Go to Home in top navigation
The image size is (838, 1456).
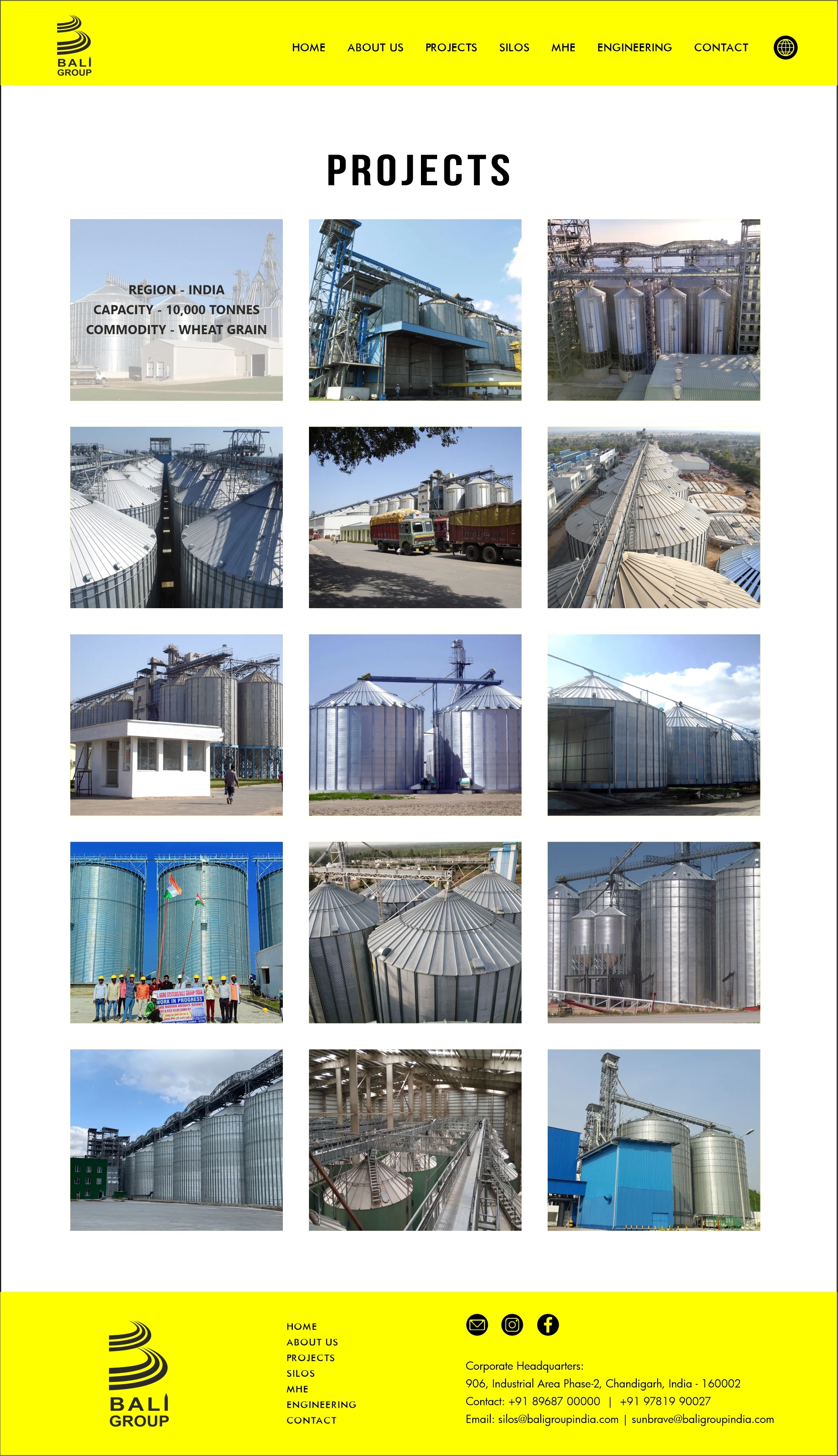coord(309,48)
